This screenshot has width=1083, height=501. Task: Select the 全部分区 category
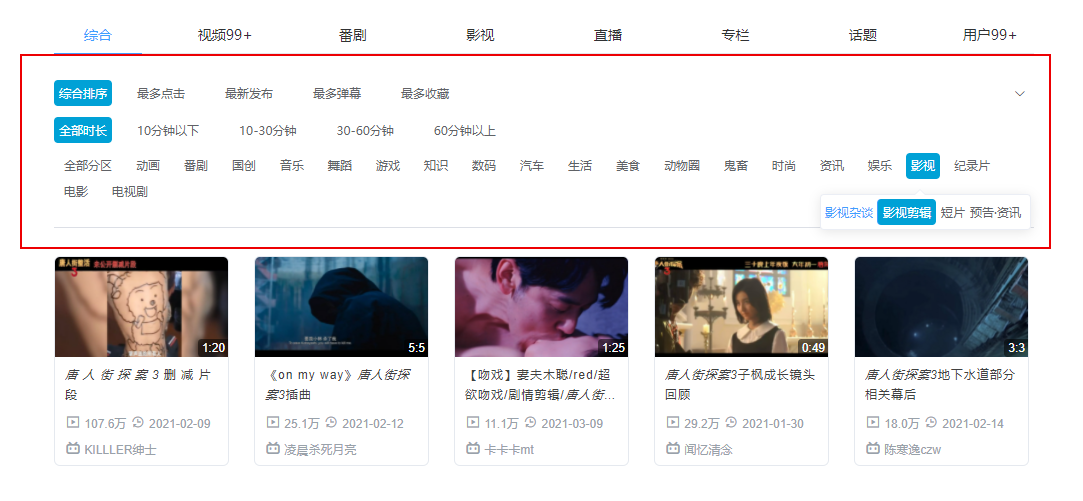(88, 166)
